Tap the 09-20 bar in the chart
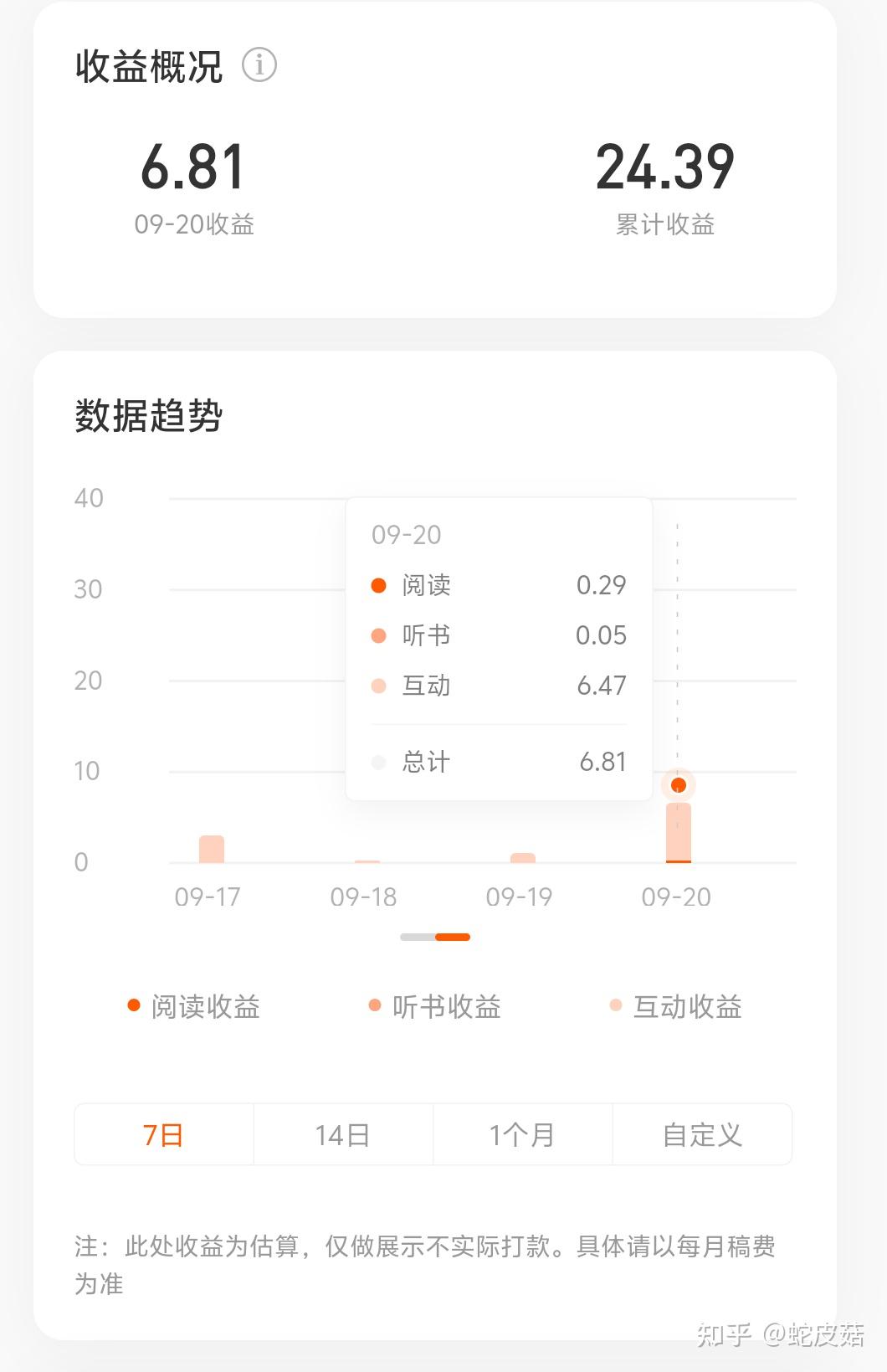The height and width of the screenshot is (1372, 887). 679,832
